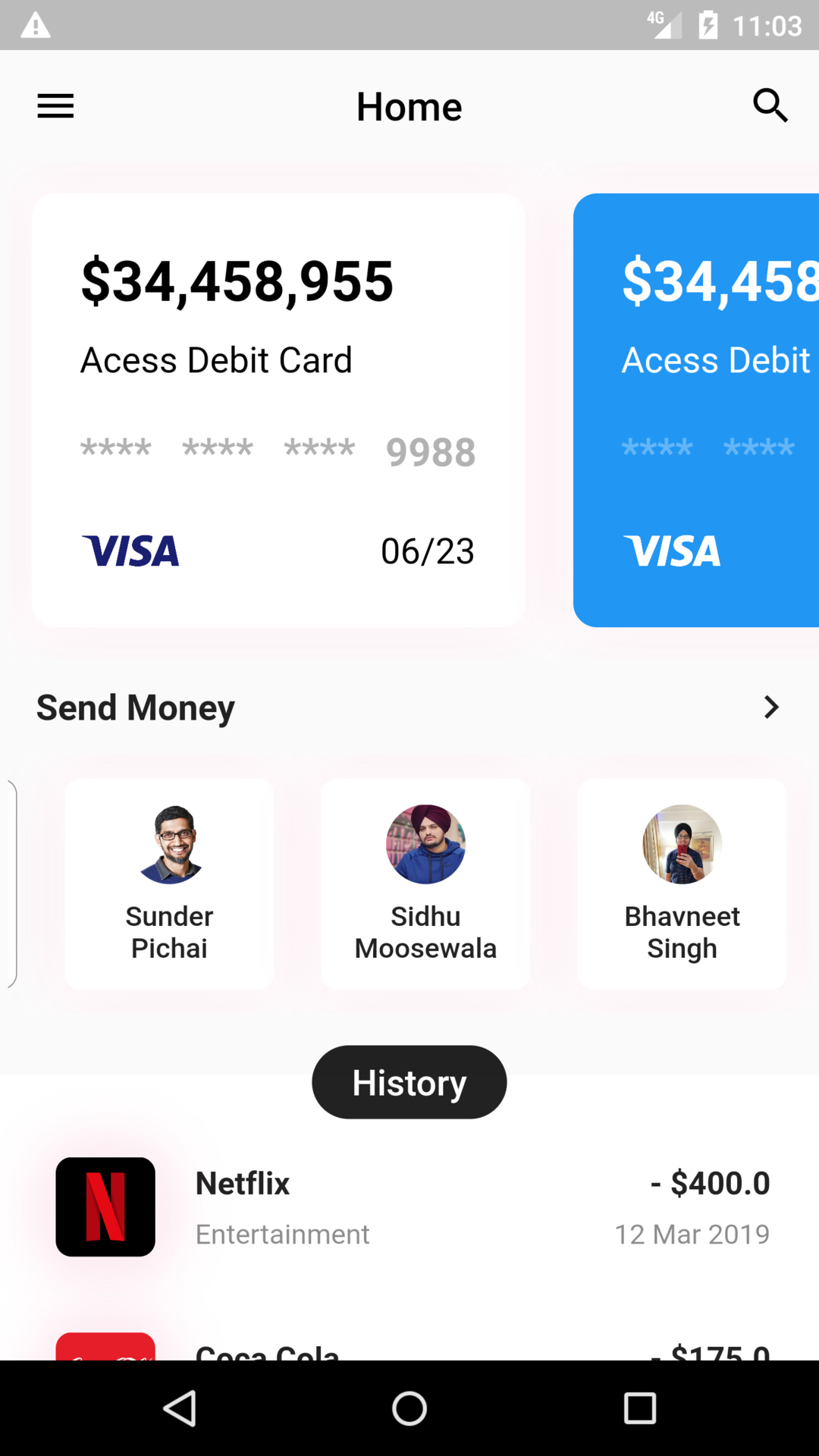
Task: Open the Netflix transaction entry
Action: pyautogui.click(x=409, y=1207)
